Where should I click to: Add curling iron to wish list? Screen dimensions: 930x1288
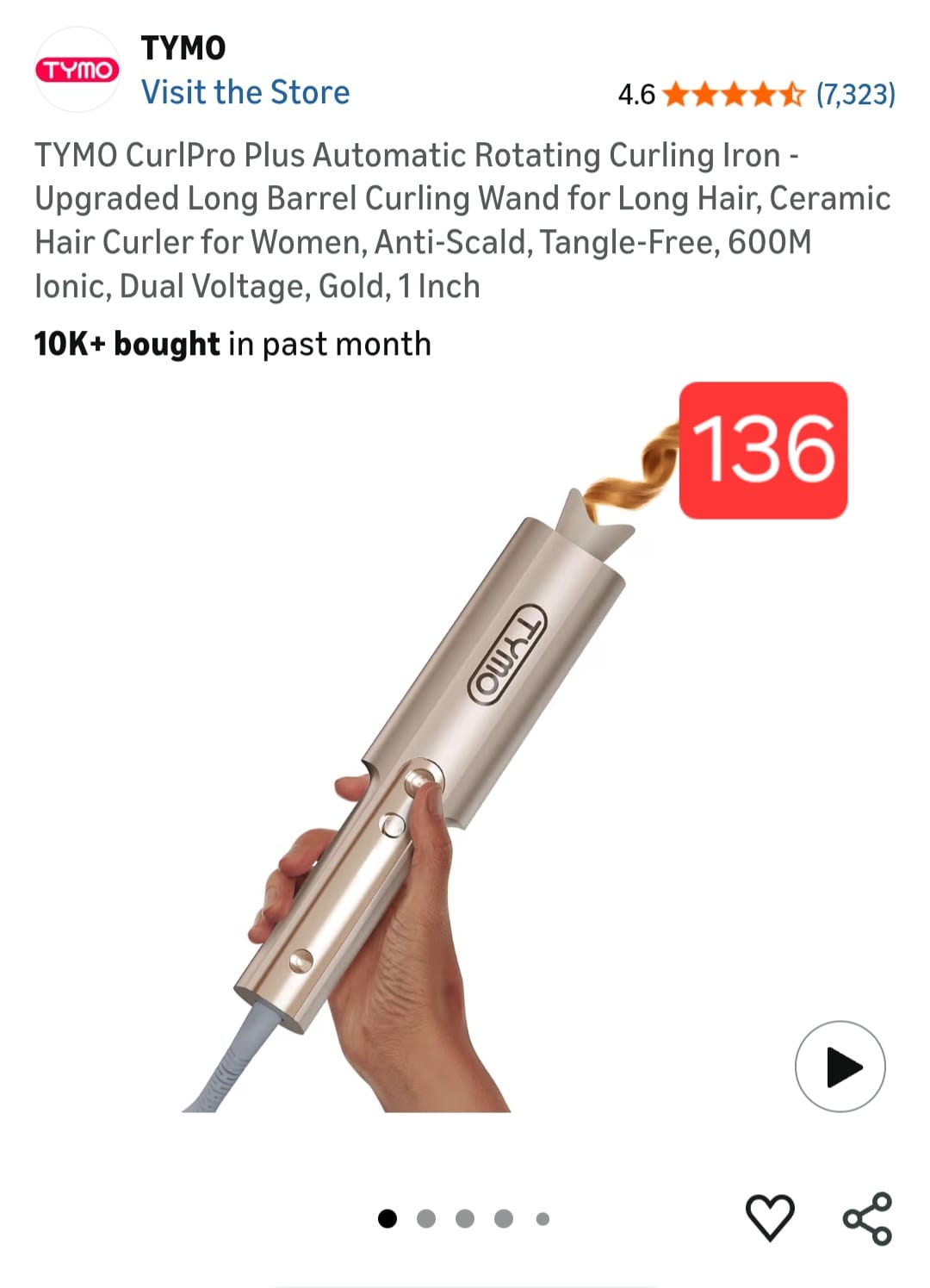point(769,1217)
